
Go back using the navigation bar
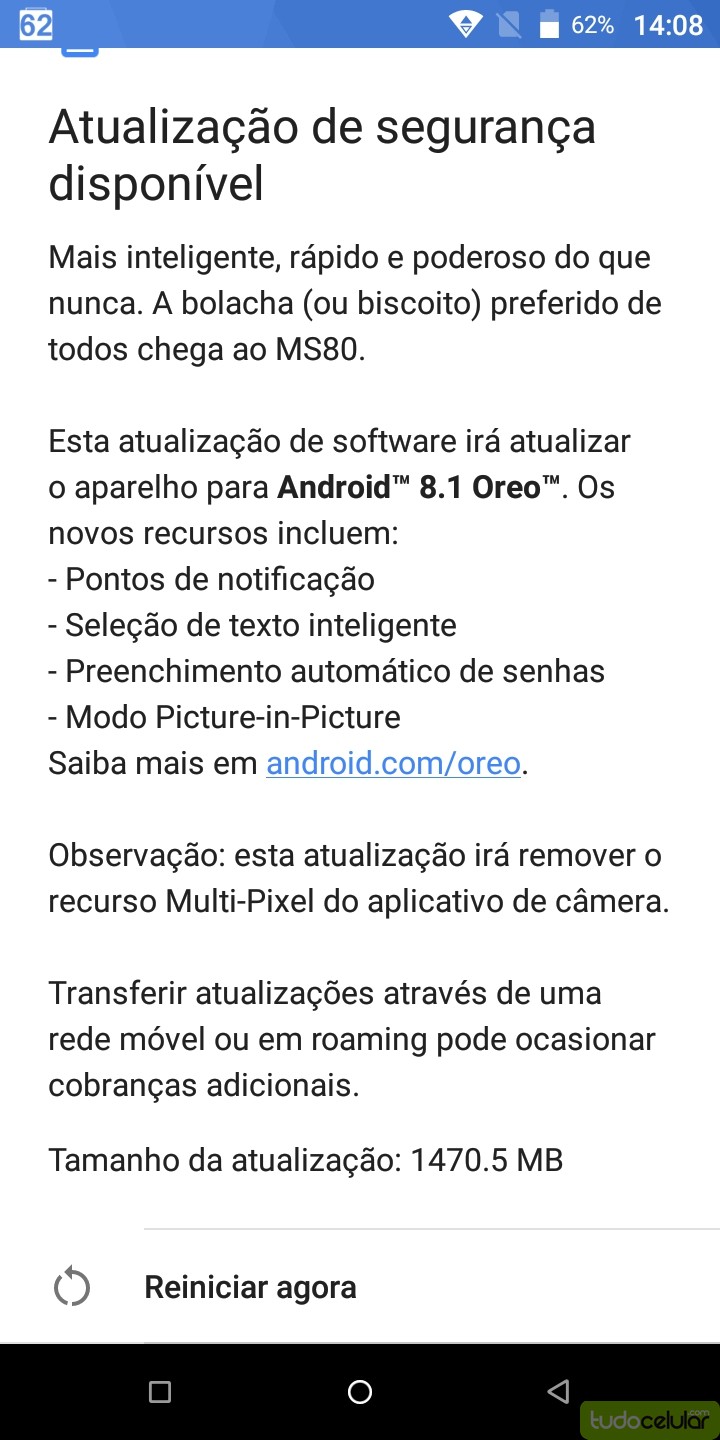pyautogui.click(x=559, y=1391)
